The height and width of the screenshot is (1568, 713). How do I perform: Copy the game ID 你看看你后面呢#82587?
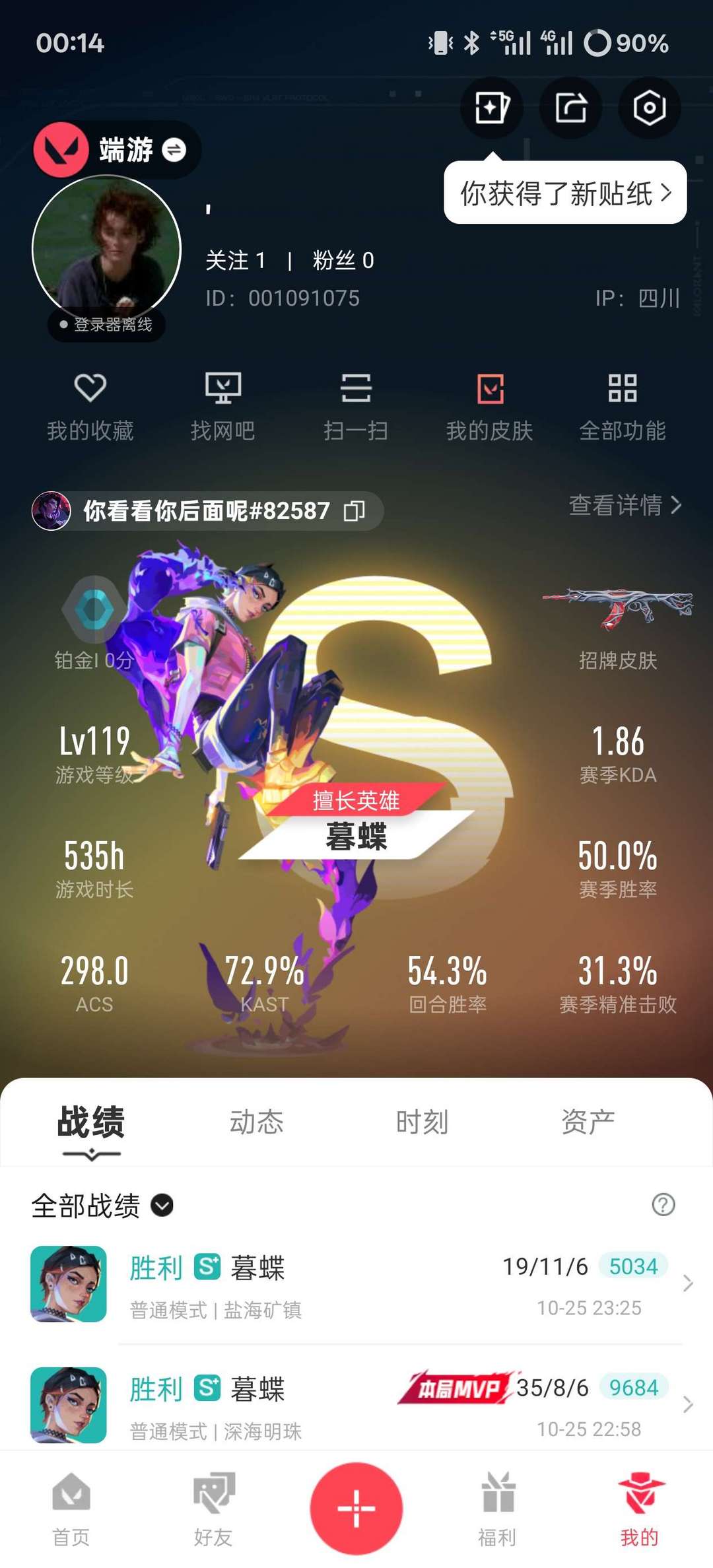point(355,511)
